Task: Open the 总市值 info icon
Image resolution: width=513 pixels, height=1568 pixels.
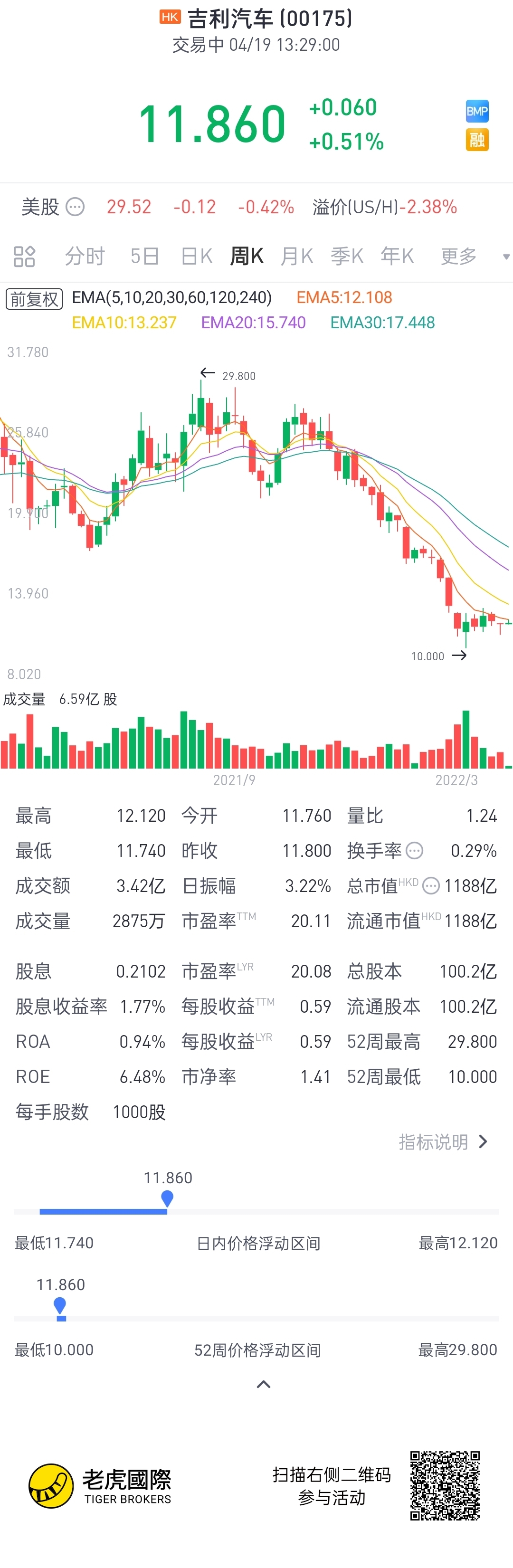Action: pyautogui.click(x=431, y=886)
